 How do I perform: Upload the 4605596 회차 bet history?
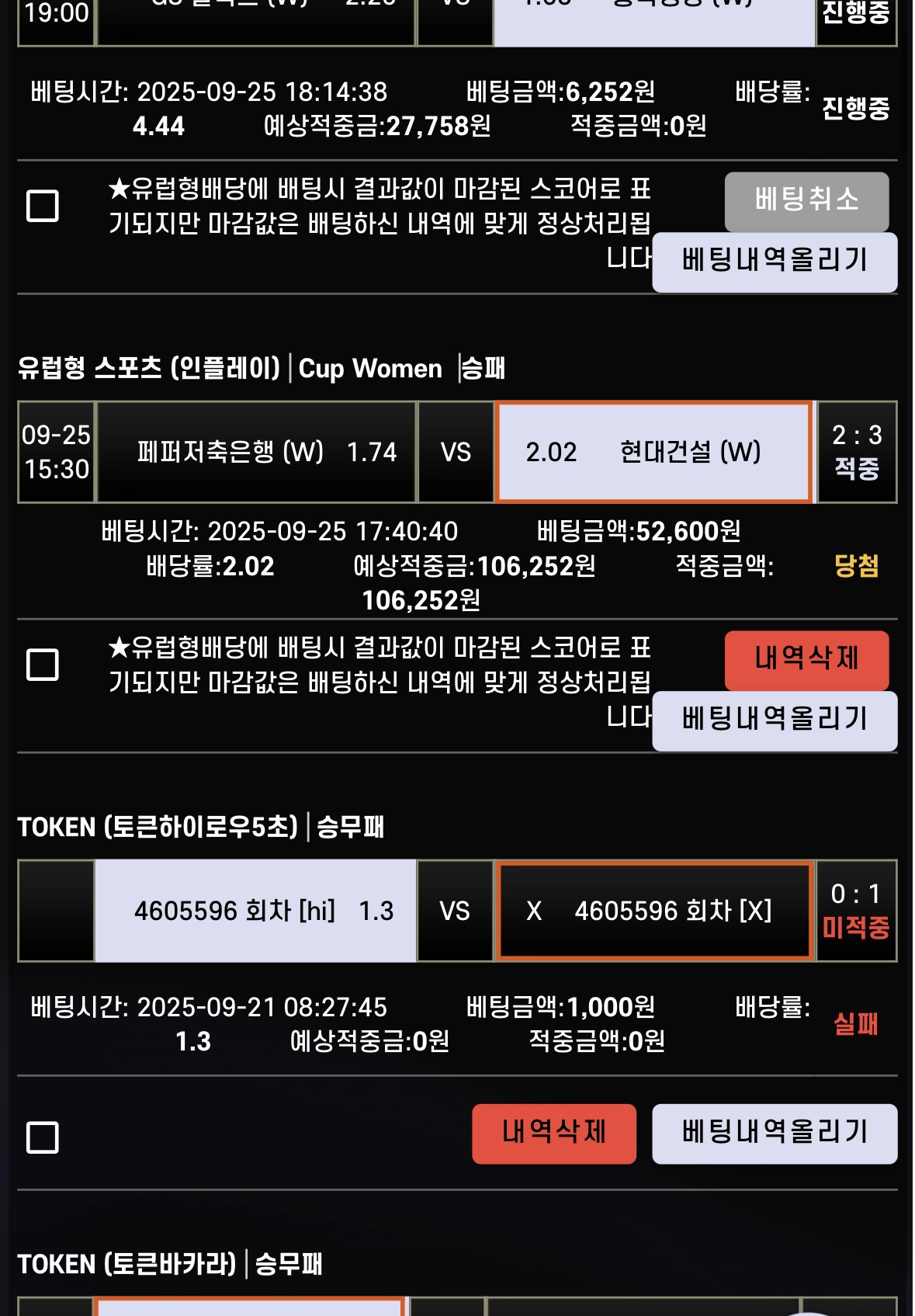pyautogui.click(x=774, y=1133)
